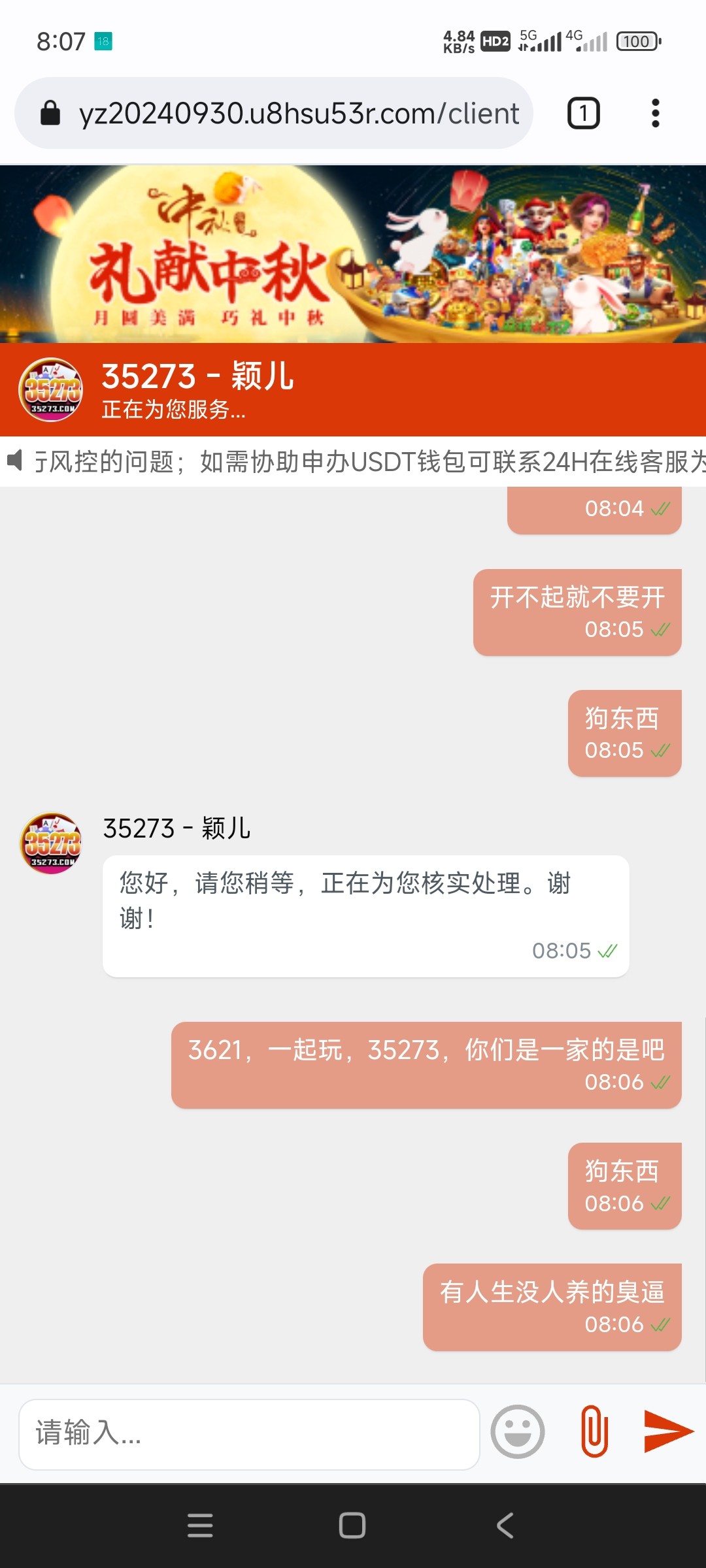Send the message with the arrow icon
The height and width of the screenshot is (1568, 706).
[x=667, y=1432]
